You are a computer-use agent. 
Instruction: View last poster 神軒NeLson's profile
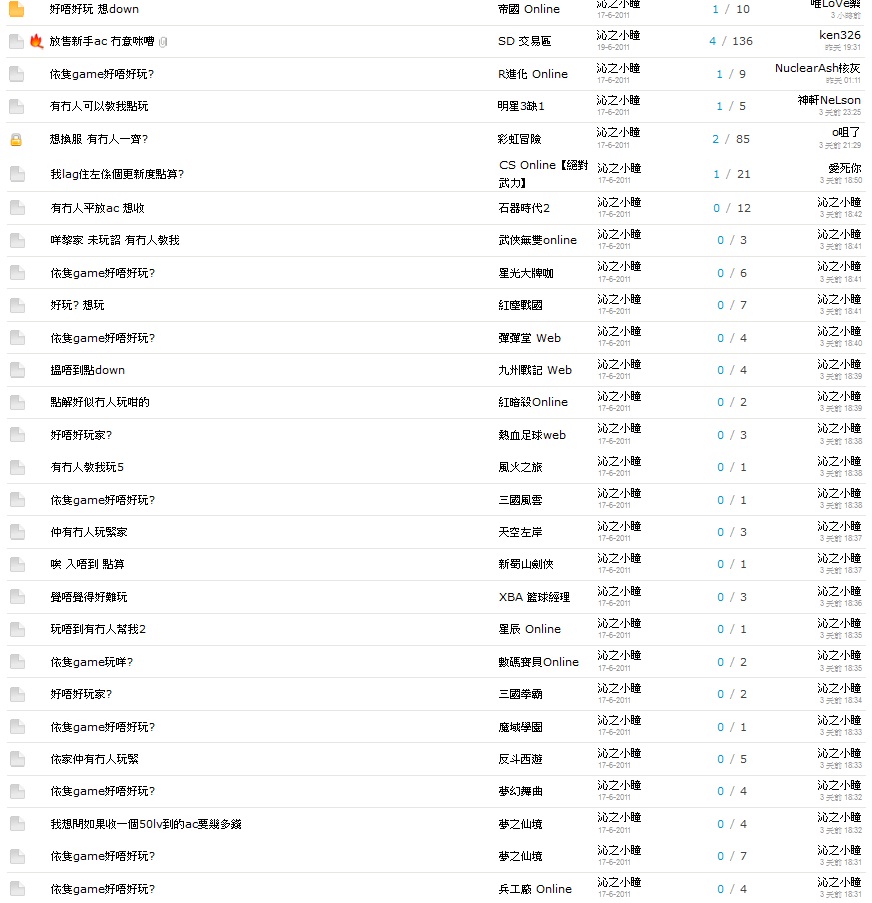[828, 100]
